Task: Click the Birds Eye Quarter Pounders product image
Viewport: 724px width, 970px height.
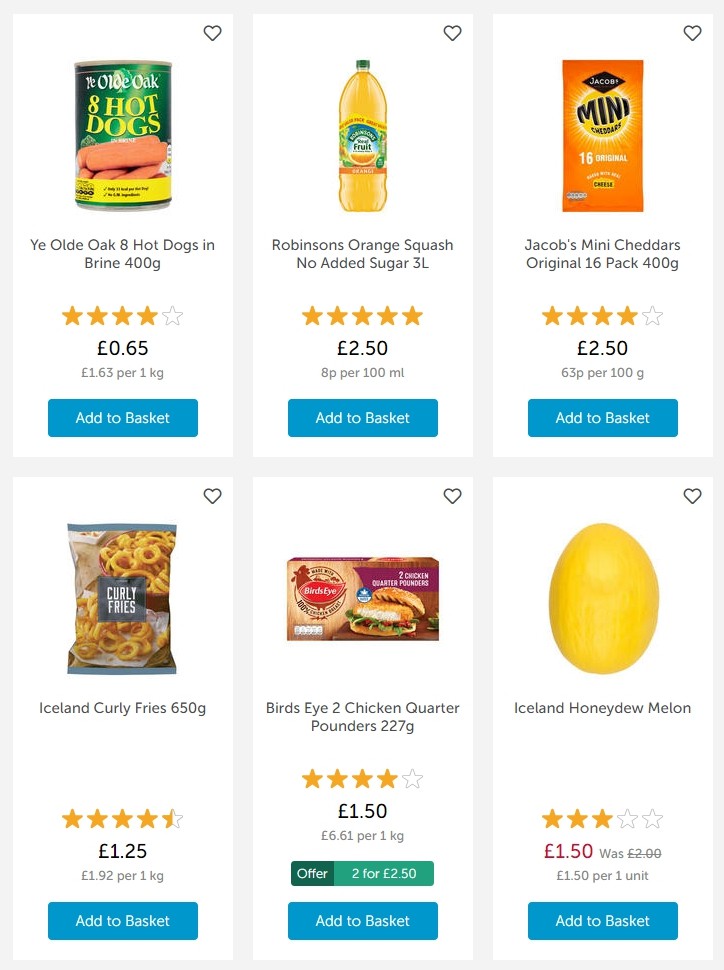Action: coord(362,598)
